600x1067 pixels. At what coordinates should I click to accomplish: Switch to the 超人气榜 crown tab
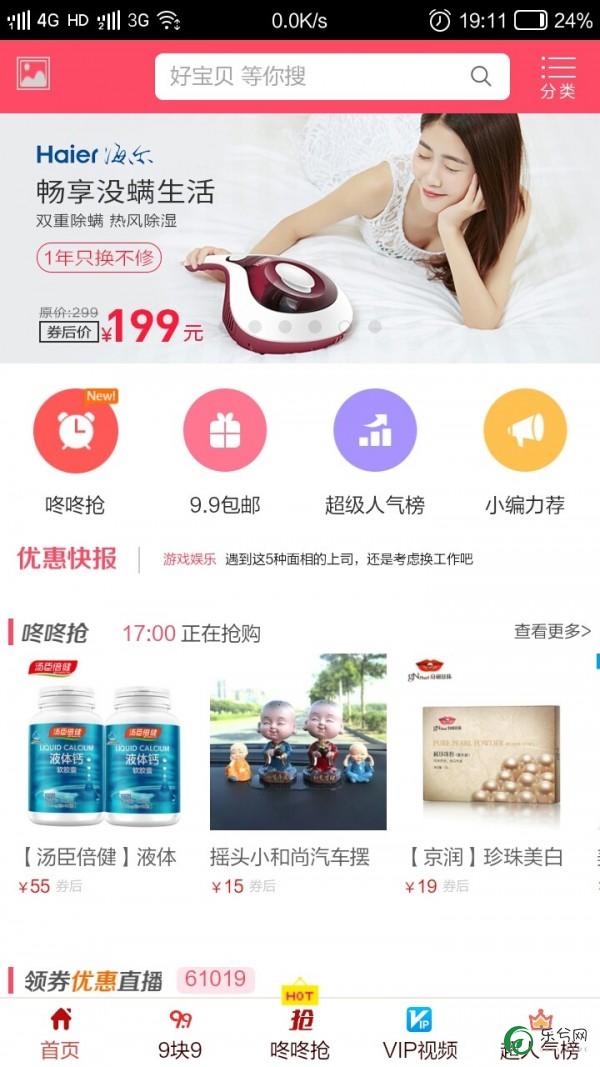[540, 1033]
